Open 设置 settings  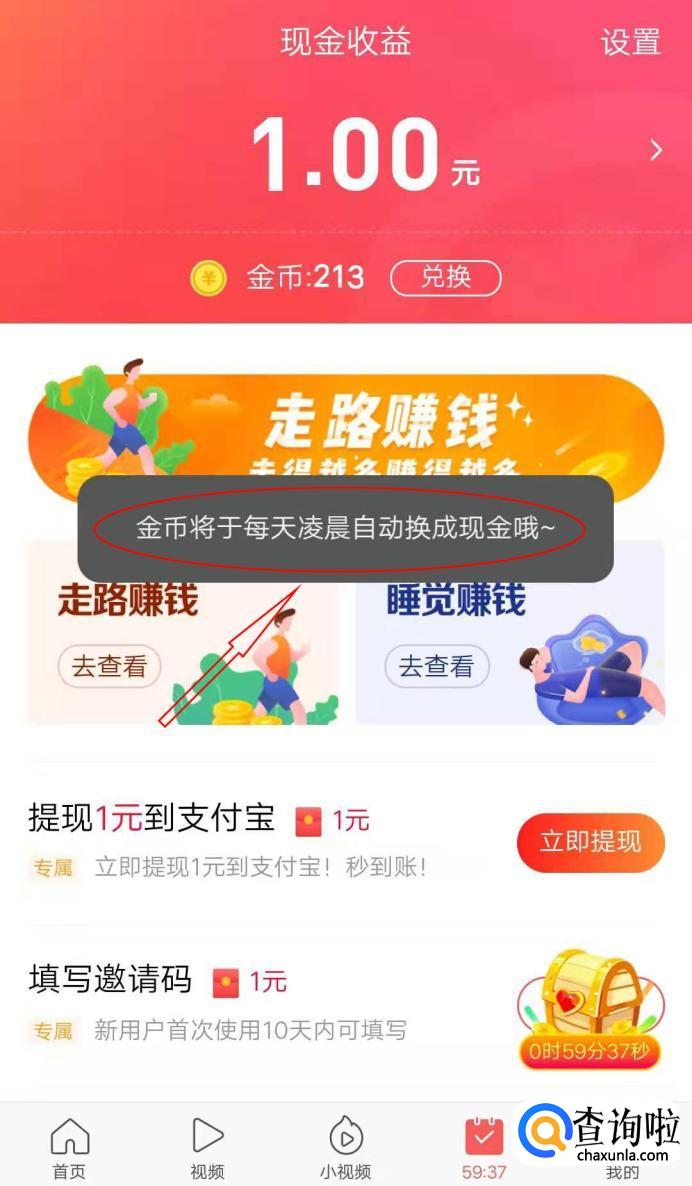pyautogui.click(x=630, y=42)
